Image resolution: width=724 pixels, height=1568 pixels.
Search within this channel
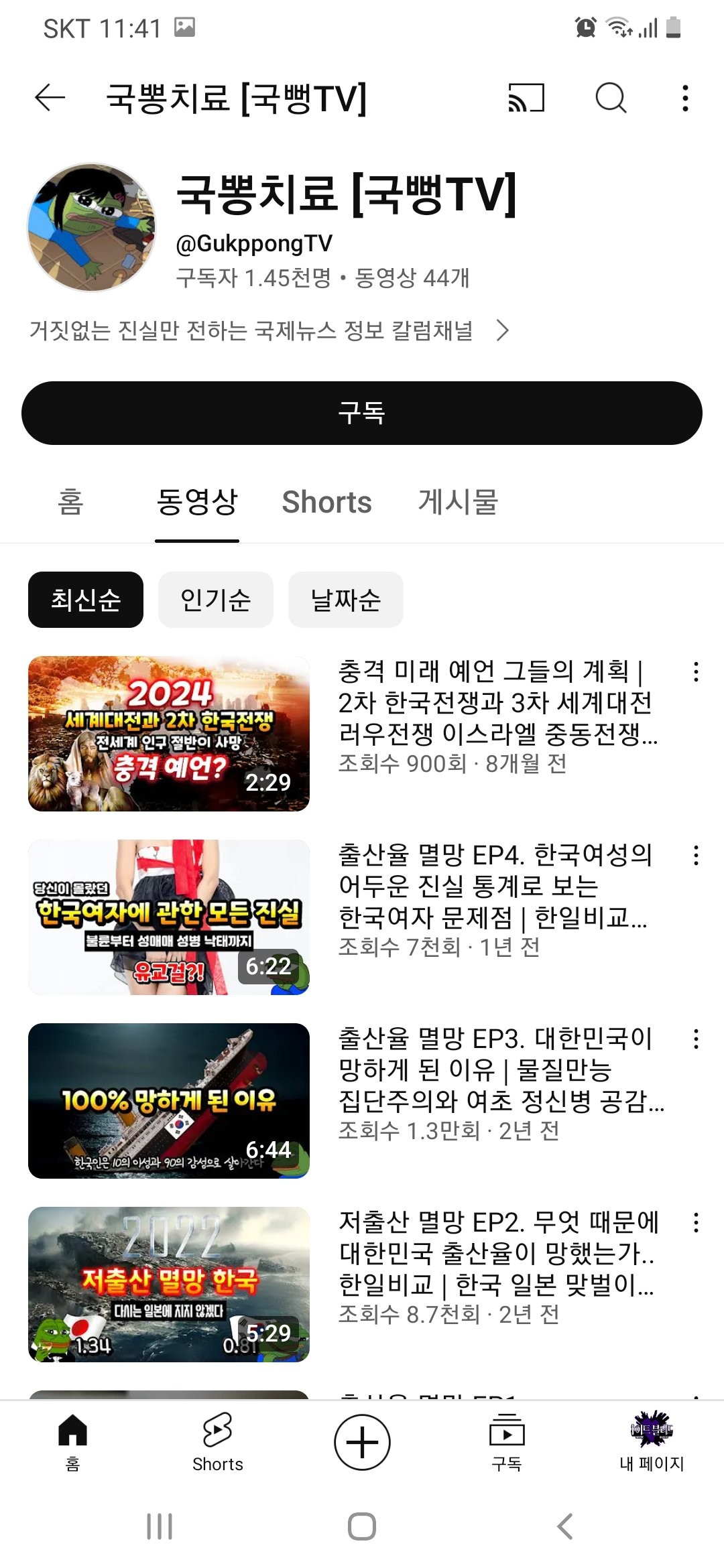[611, 99]
